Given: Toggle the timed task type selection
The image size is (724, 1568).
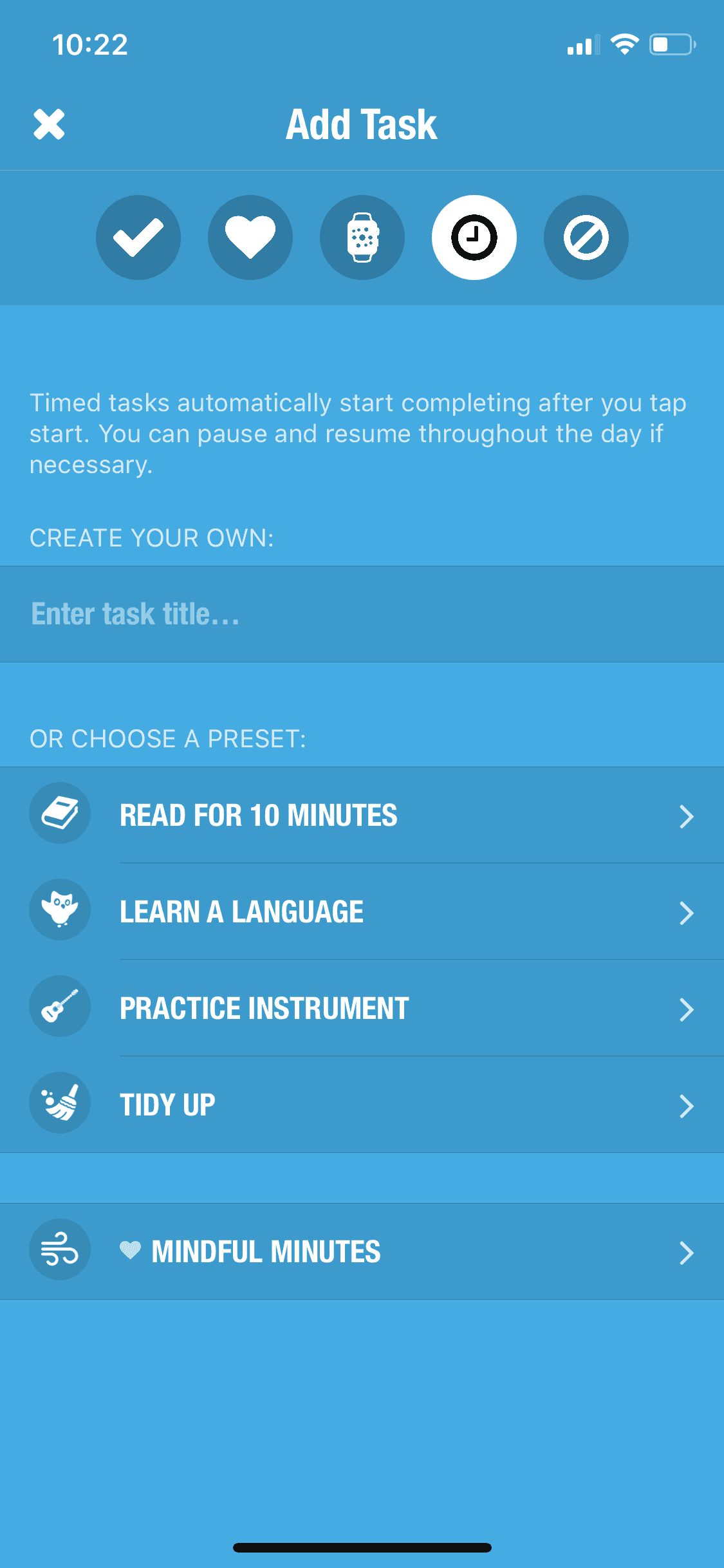Looking at the screenshot, I should click(474, 237).
